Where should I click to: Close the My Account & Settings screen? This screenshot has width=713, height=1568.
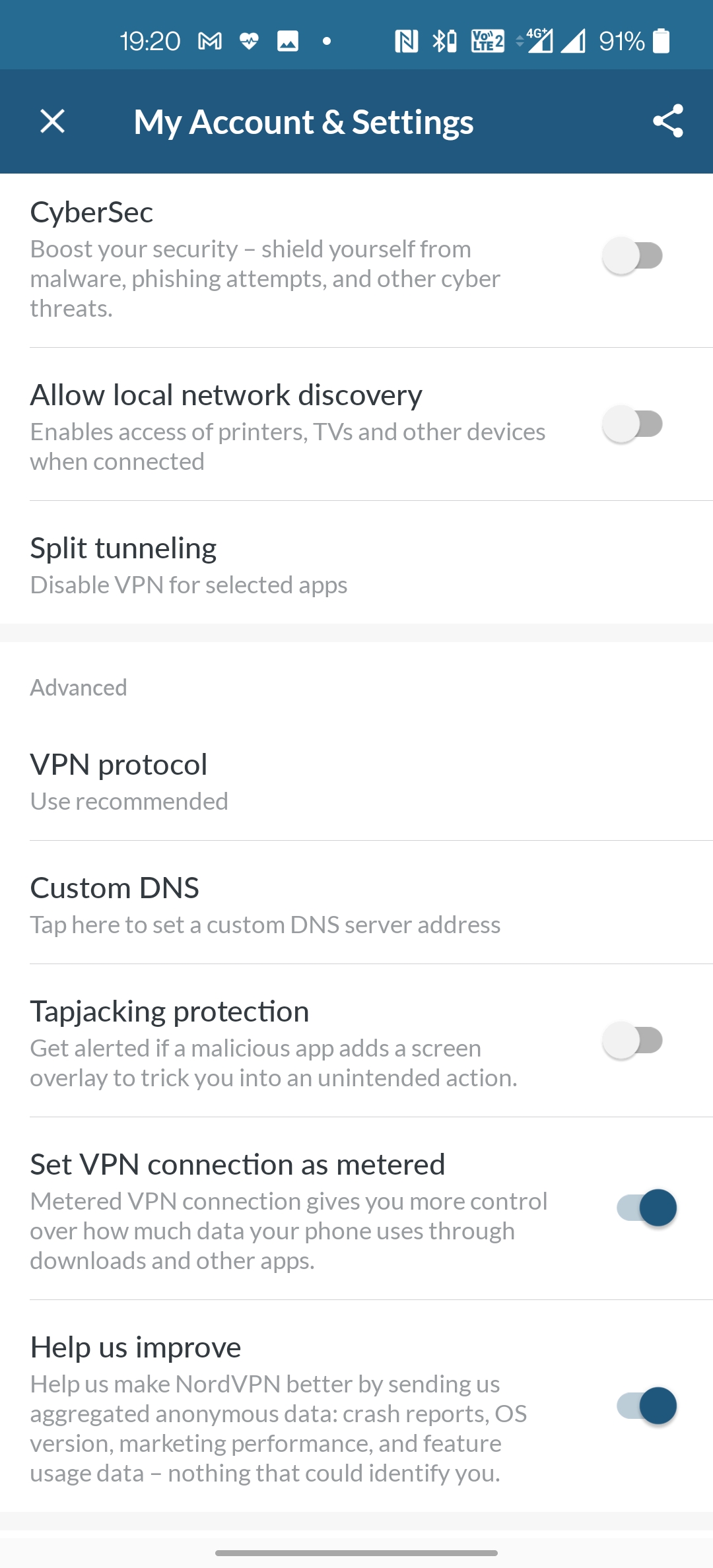point(52,121)
